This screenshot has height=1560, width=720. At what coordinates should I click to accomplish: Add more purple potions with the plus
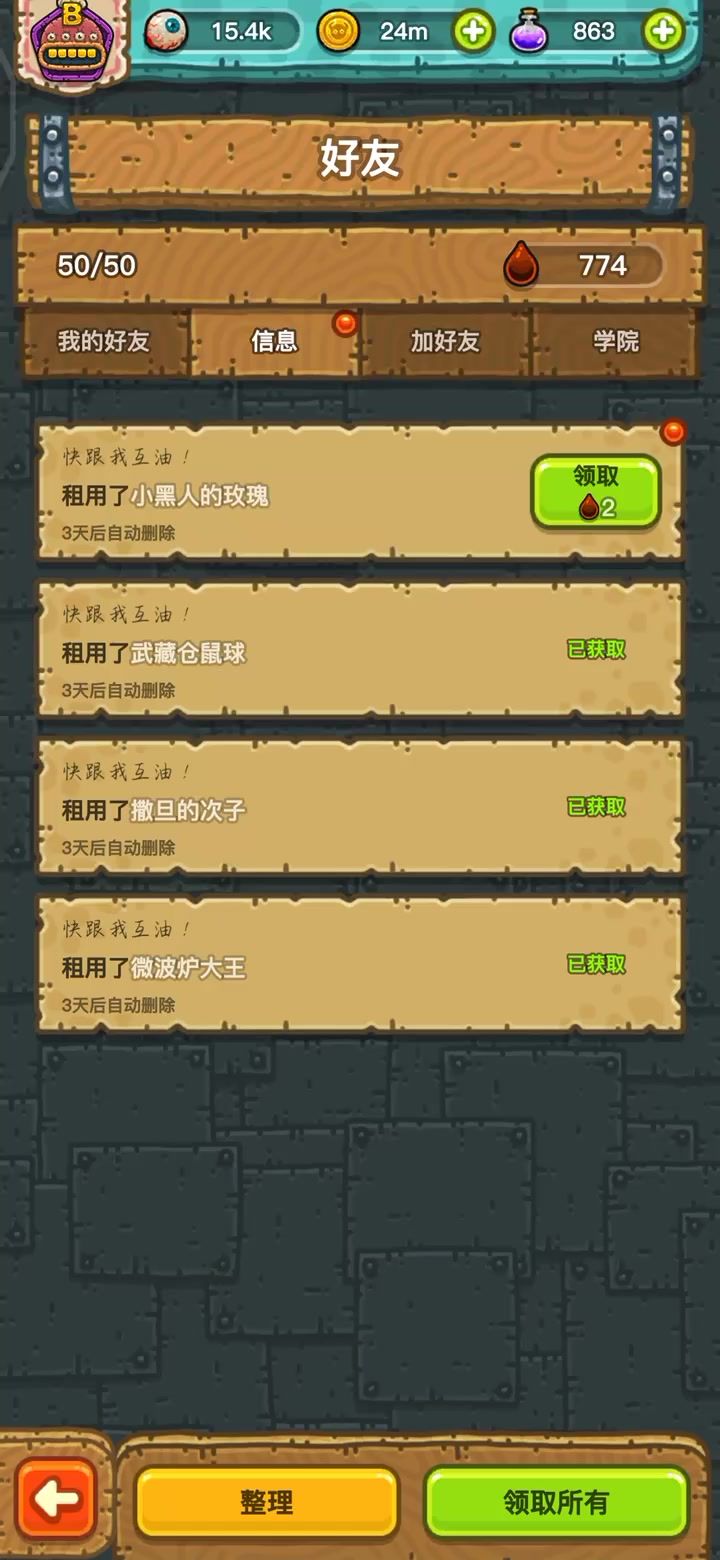click(663, 32)
